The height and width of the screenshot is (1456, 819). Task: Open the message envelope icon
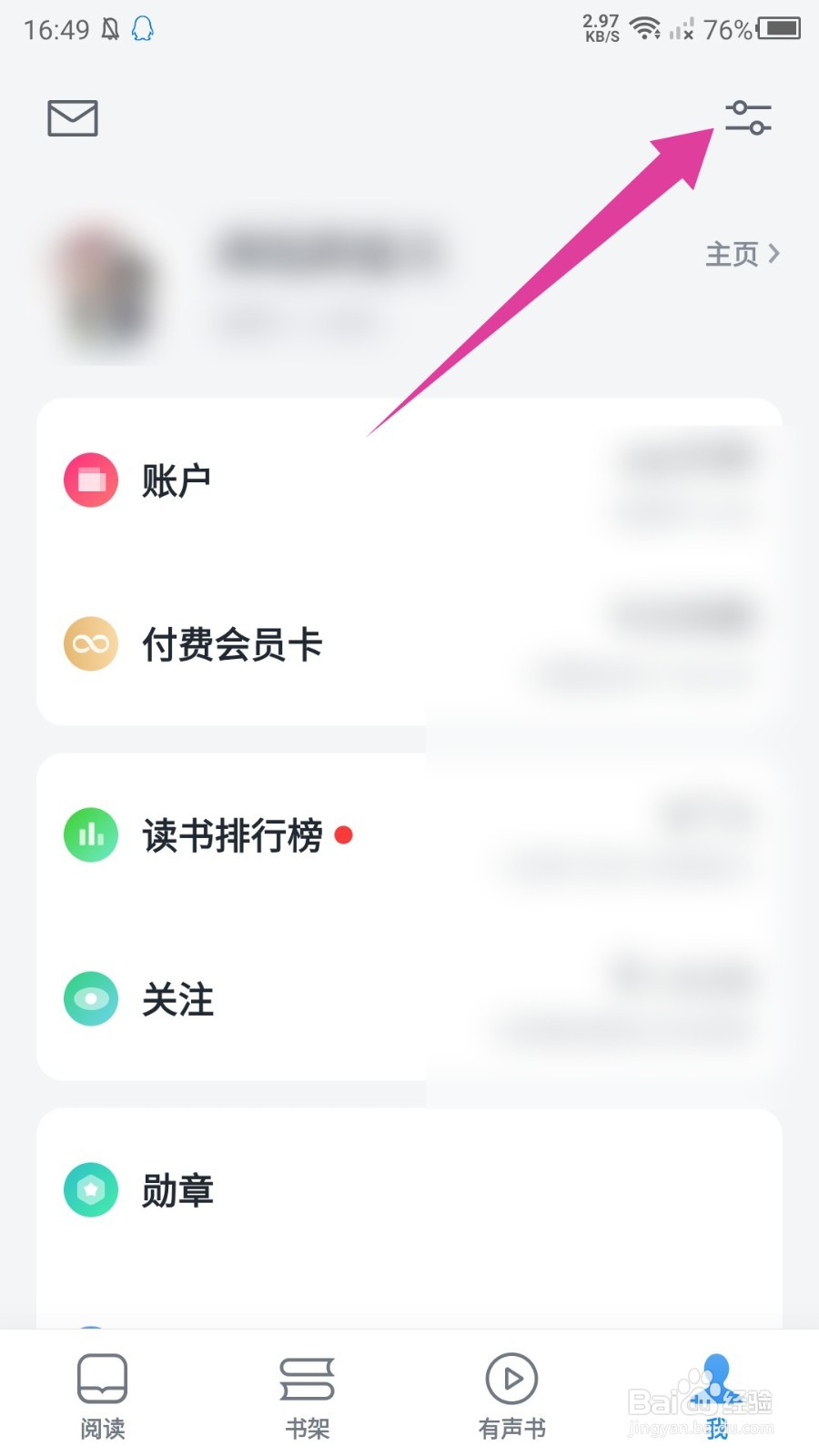[71, 117]
